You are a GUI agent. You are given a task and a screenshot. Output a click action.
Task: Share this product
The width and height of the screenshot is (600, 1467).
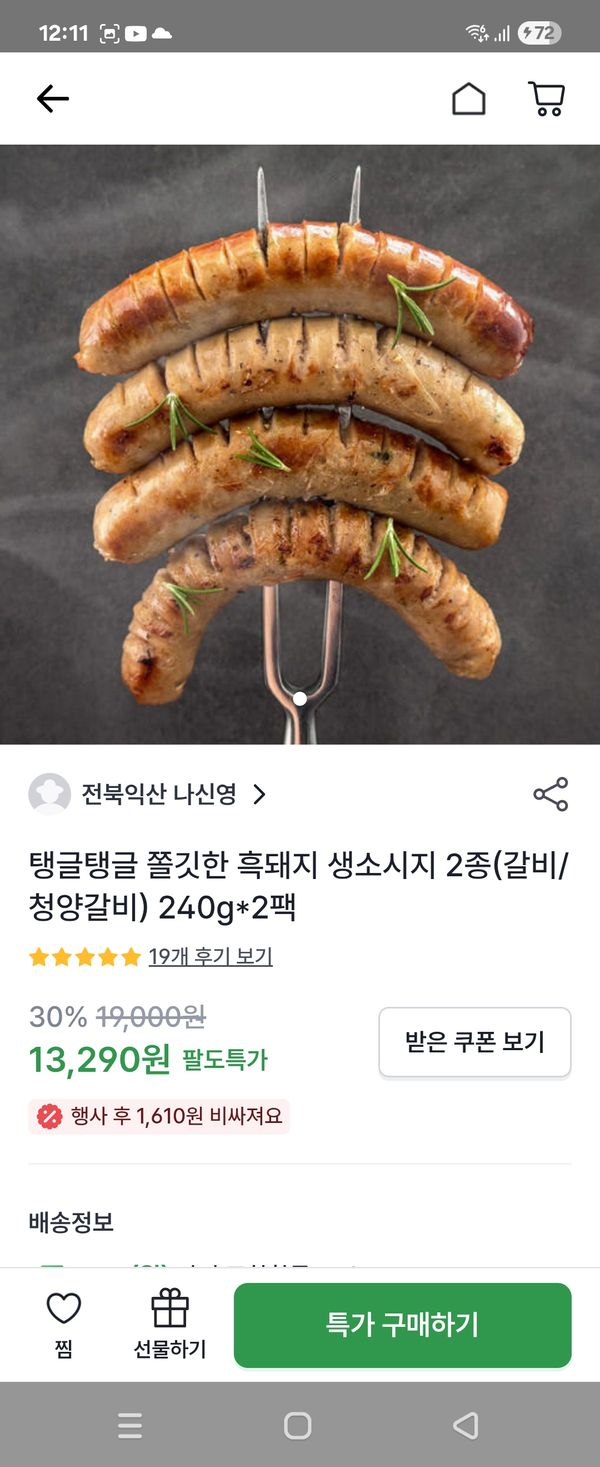coord(550,795)
